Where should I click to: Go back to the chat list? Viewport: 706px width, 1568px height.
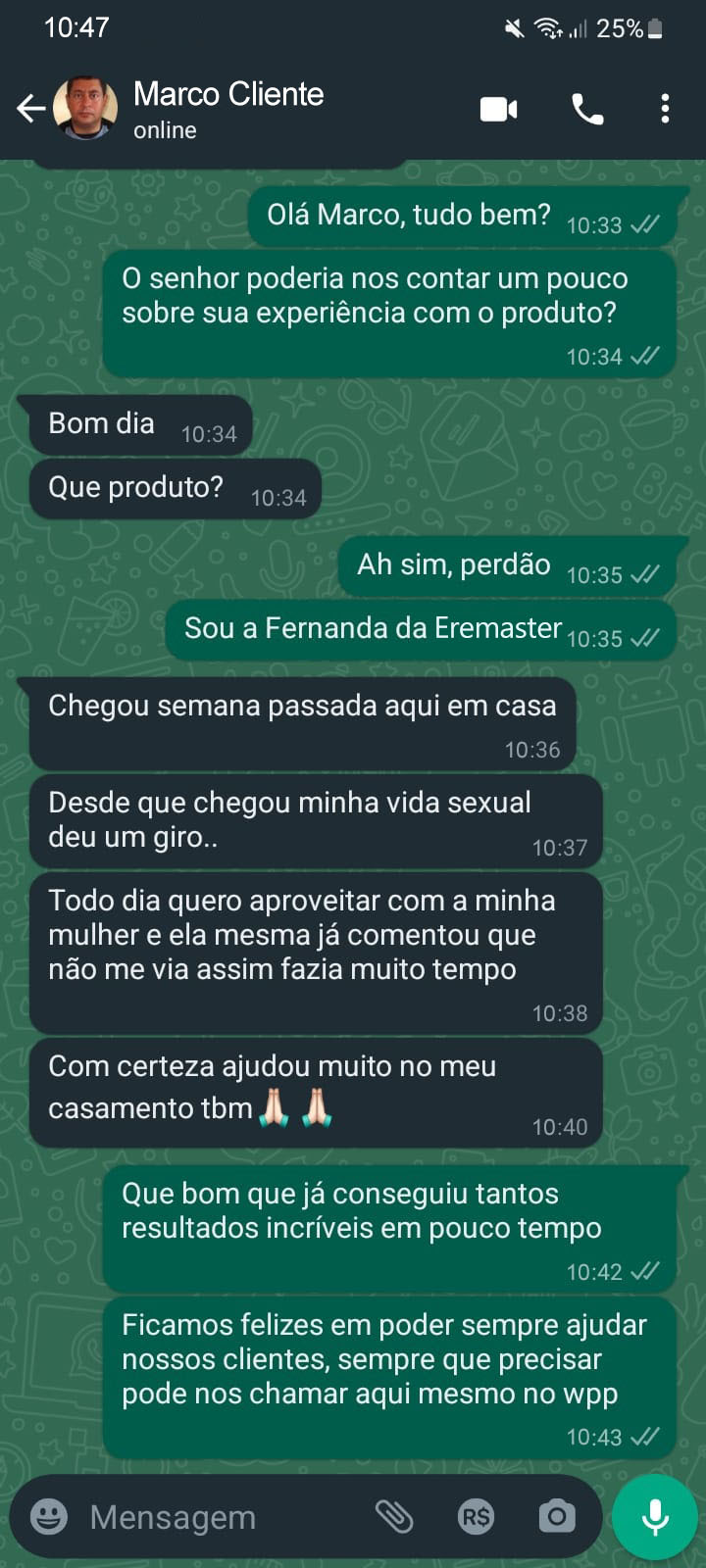30,109
